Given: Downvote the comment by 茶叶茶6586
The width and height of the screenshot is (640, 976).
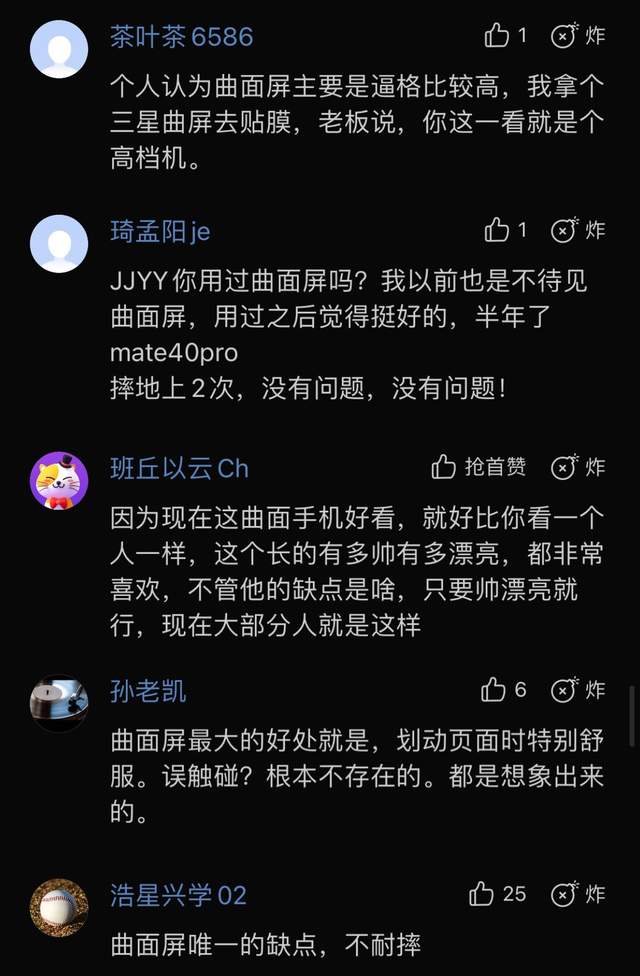Looking at the screenshot, I should click(x=566, y=37).
